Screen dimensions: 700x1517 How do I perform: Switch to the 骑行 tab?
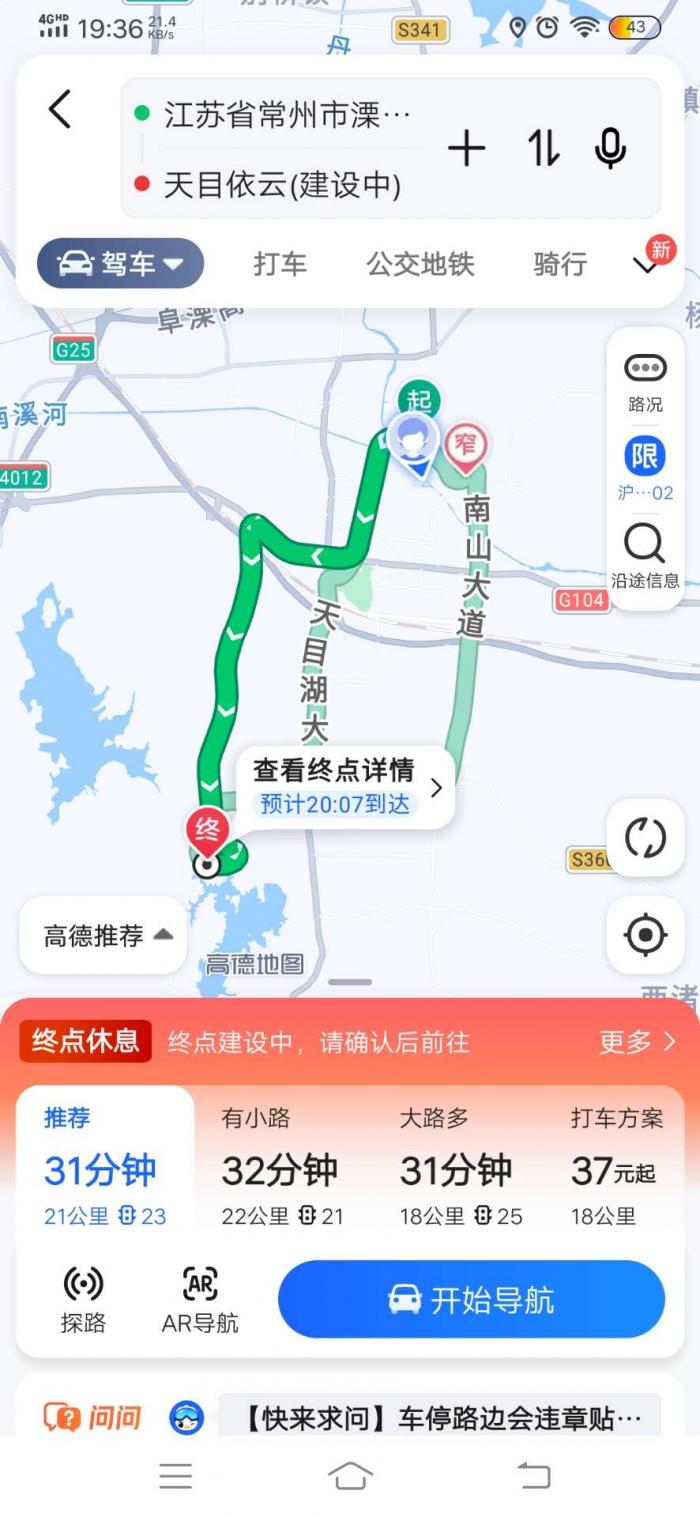[x=559, y=264]
